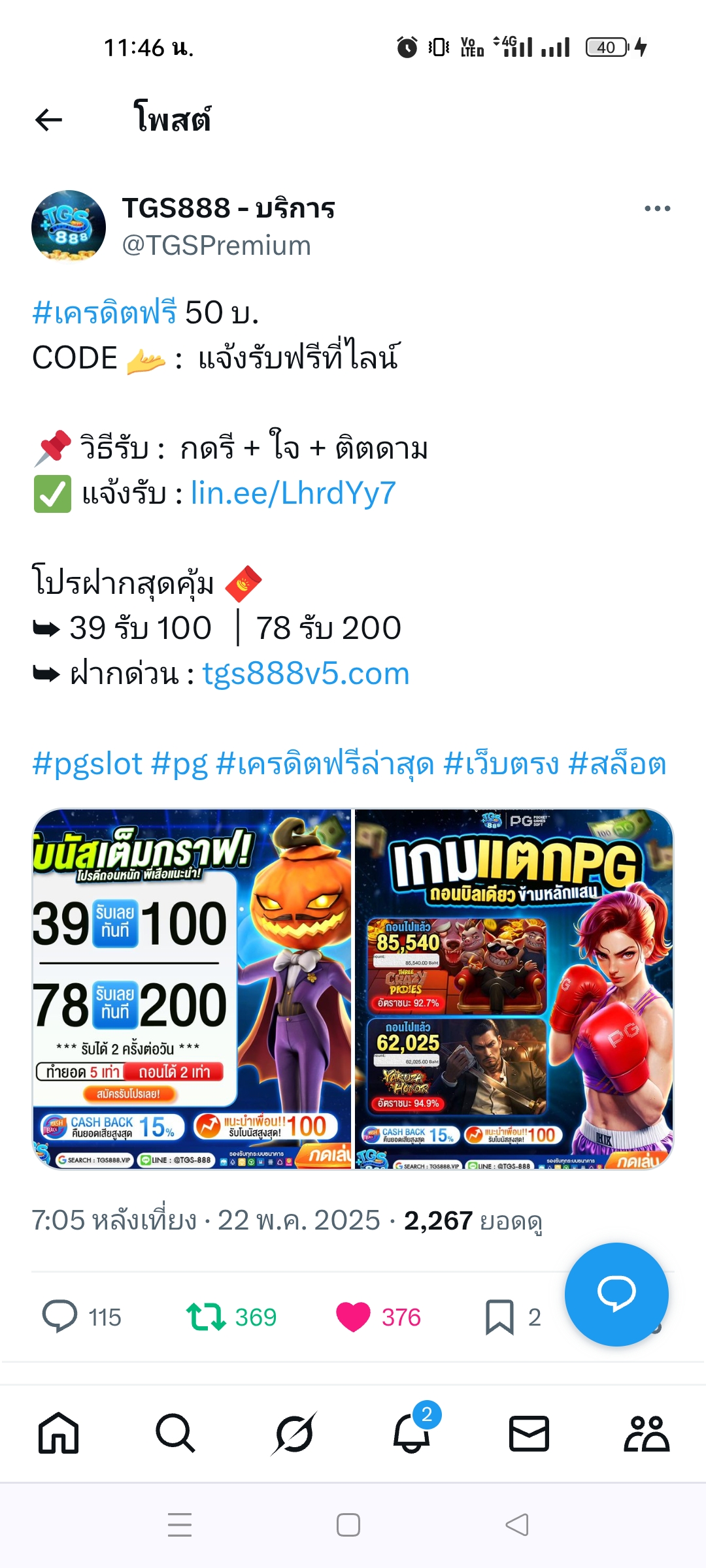The image size is (706, 1568).
Task: Open the #pgslot hashtag
Action: point(88,764)
